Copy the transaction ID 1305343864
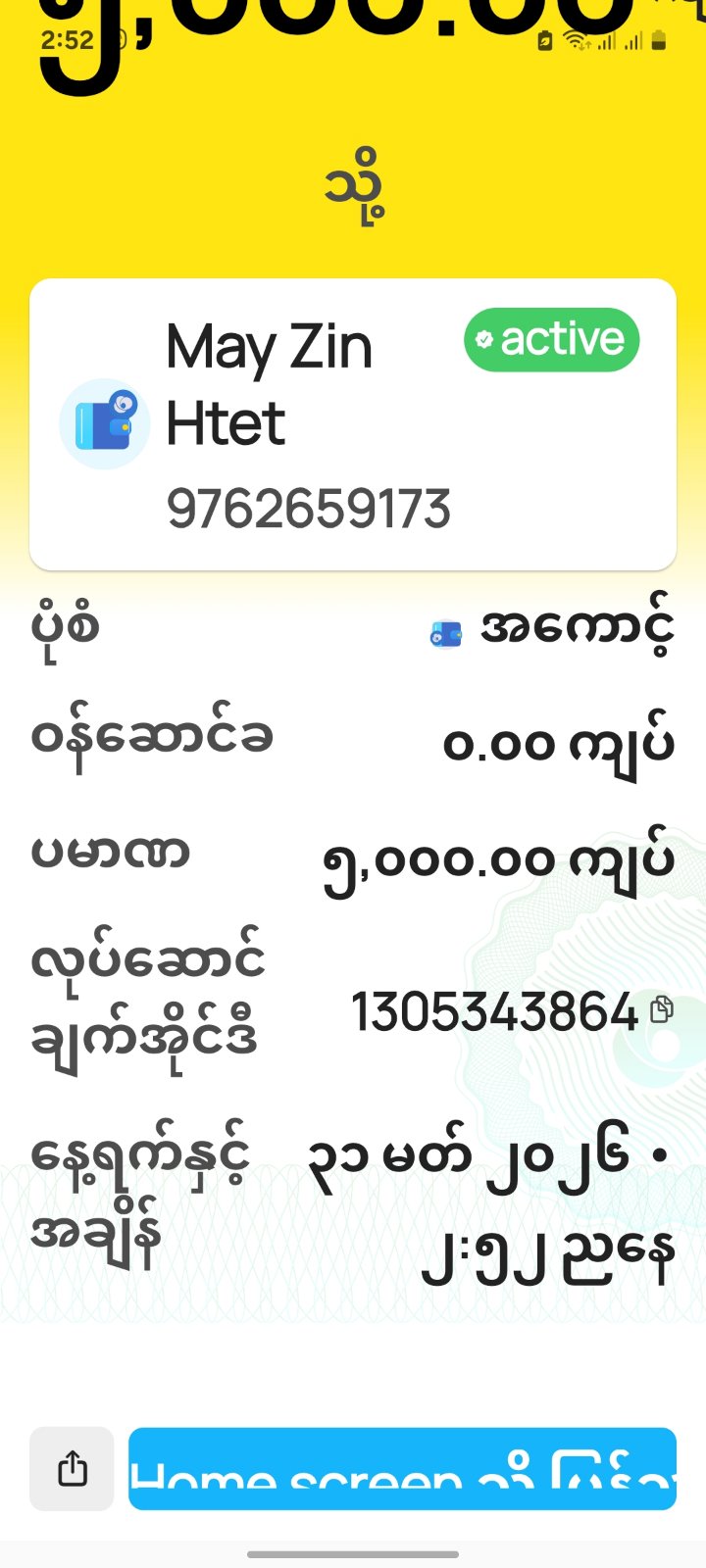The image size is (706, 1568). tap(663, 1009)
